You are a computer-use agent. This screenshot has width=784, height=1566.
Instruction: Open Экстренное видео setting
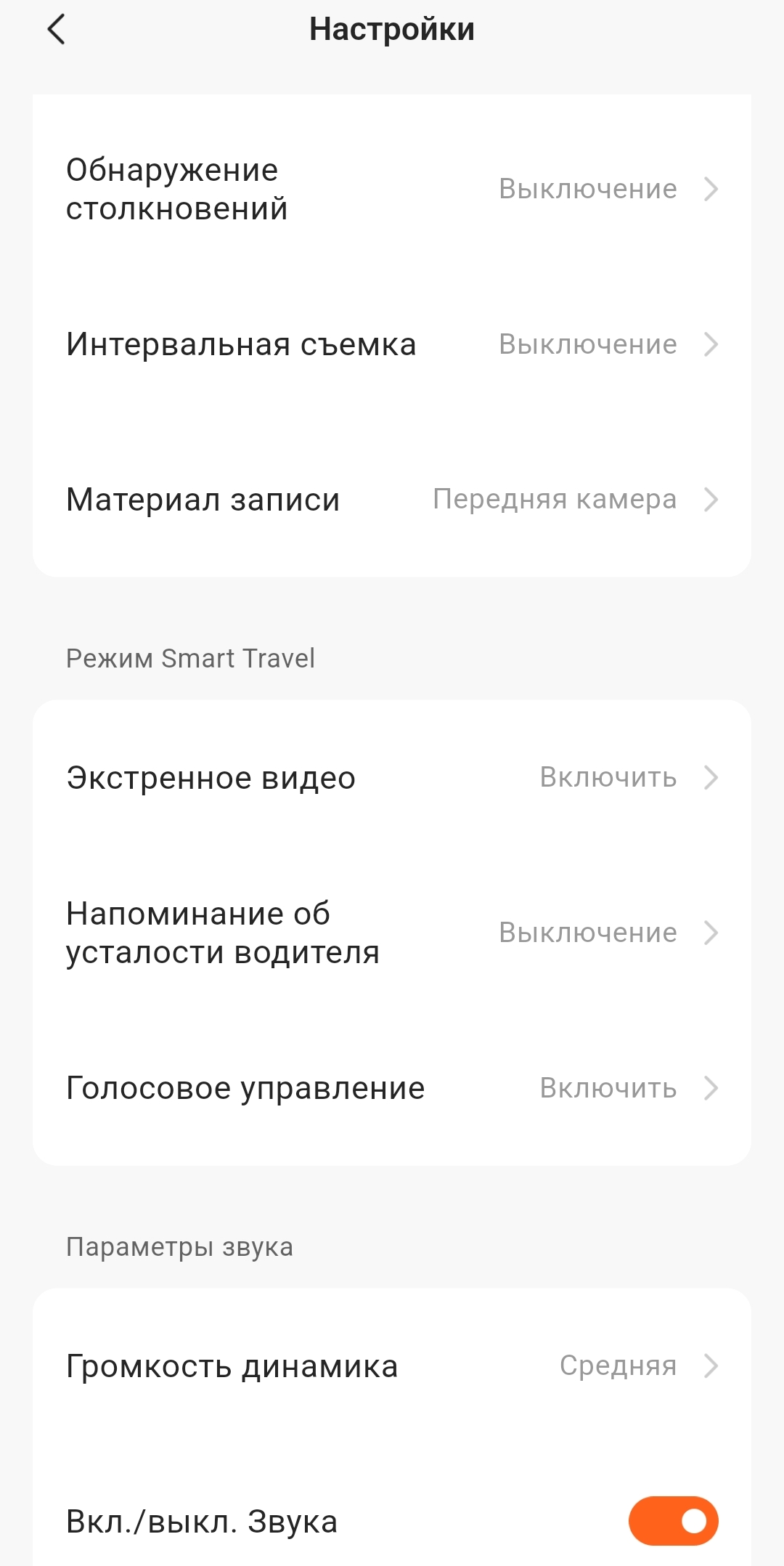pyautogui.click(x=392, y=777)
